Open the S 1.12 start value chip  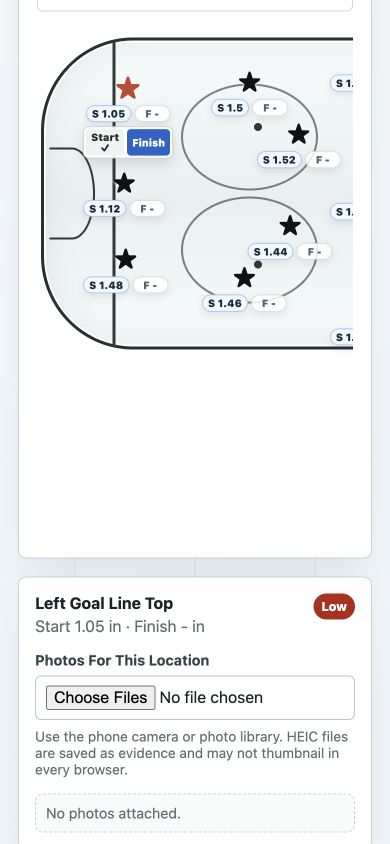[105, 209]
